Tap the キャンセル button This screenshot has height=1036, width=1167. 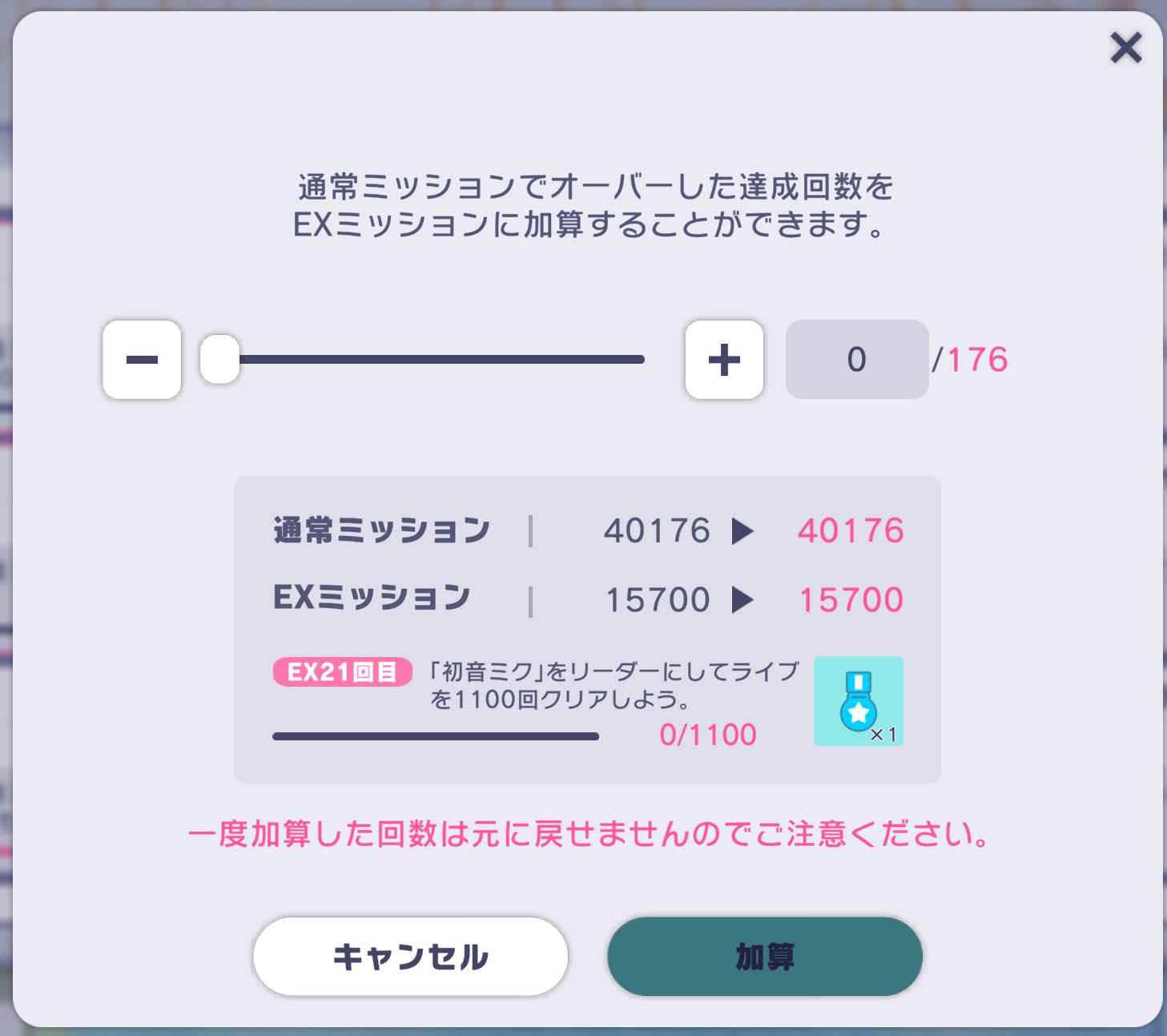[x=410, y=957]
